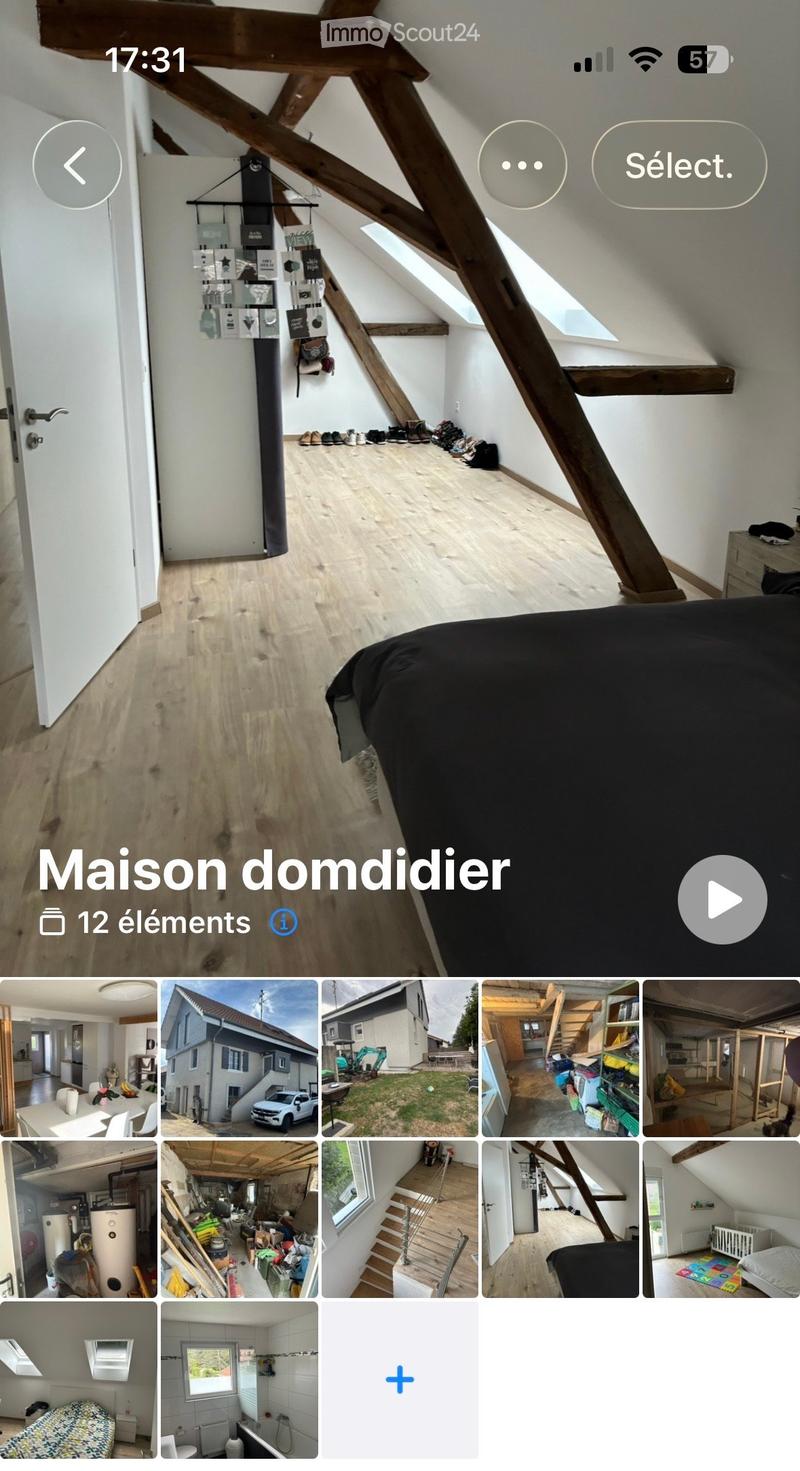This screenshot has height=1471, width=800.
Task: Open the cluttered garage photo
Action: [x=240, y=1219]
